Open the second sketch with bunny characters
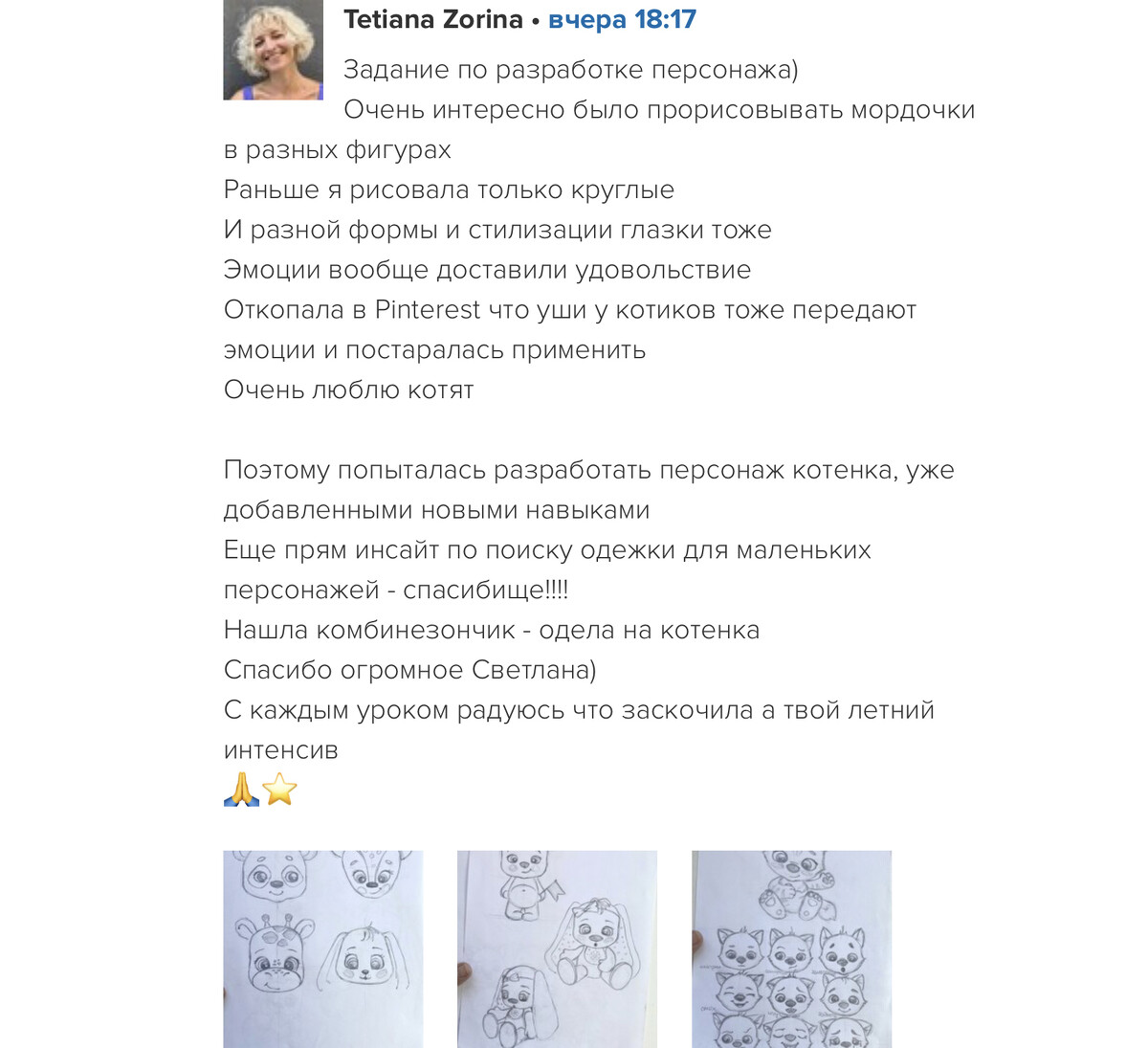Viewport: 1148px width, 1048px height. tap(557, 948)
